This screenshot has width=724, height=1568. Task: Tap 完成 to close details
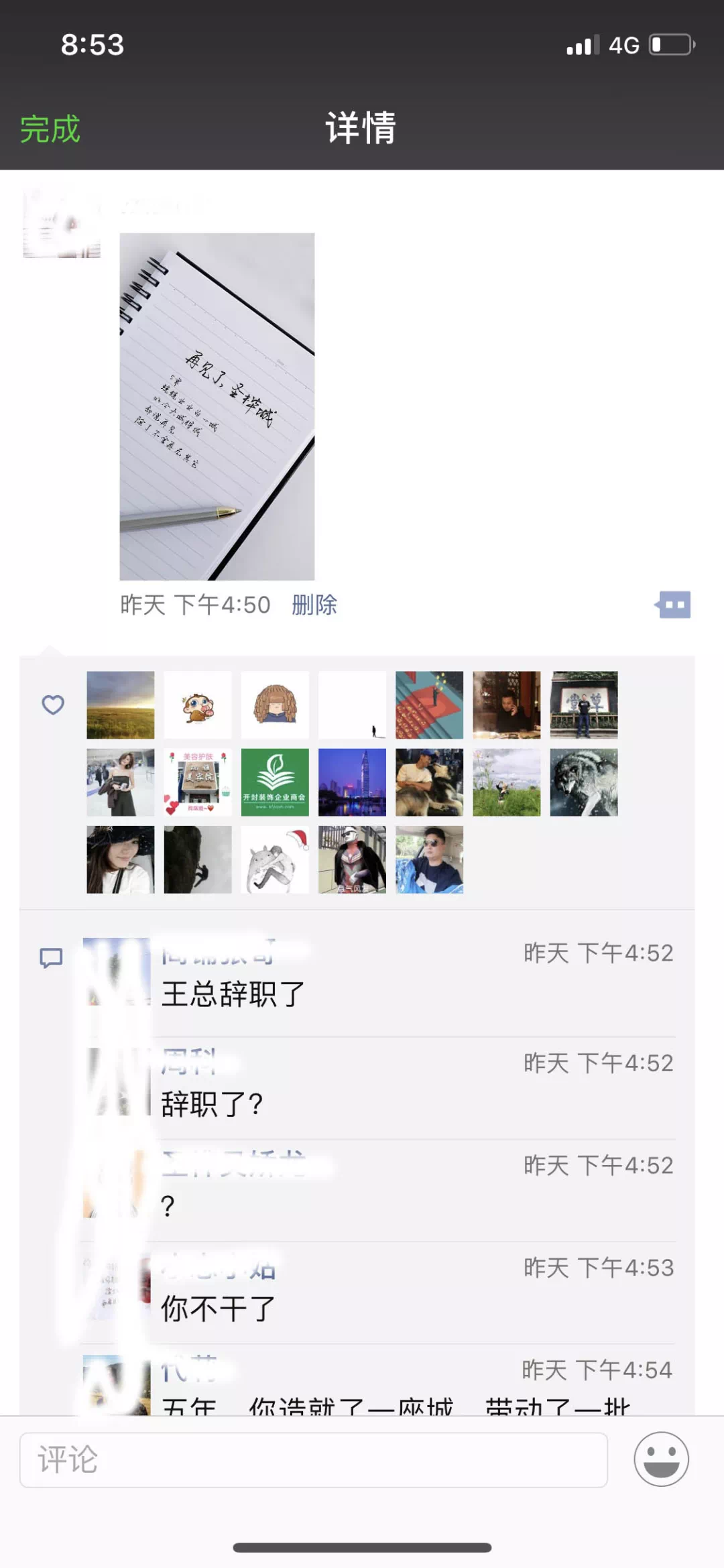point(50,129)
